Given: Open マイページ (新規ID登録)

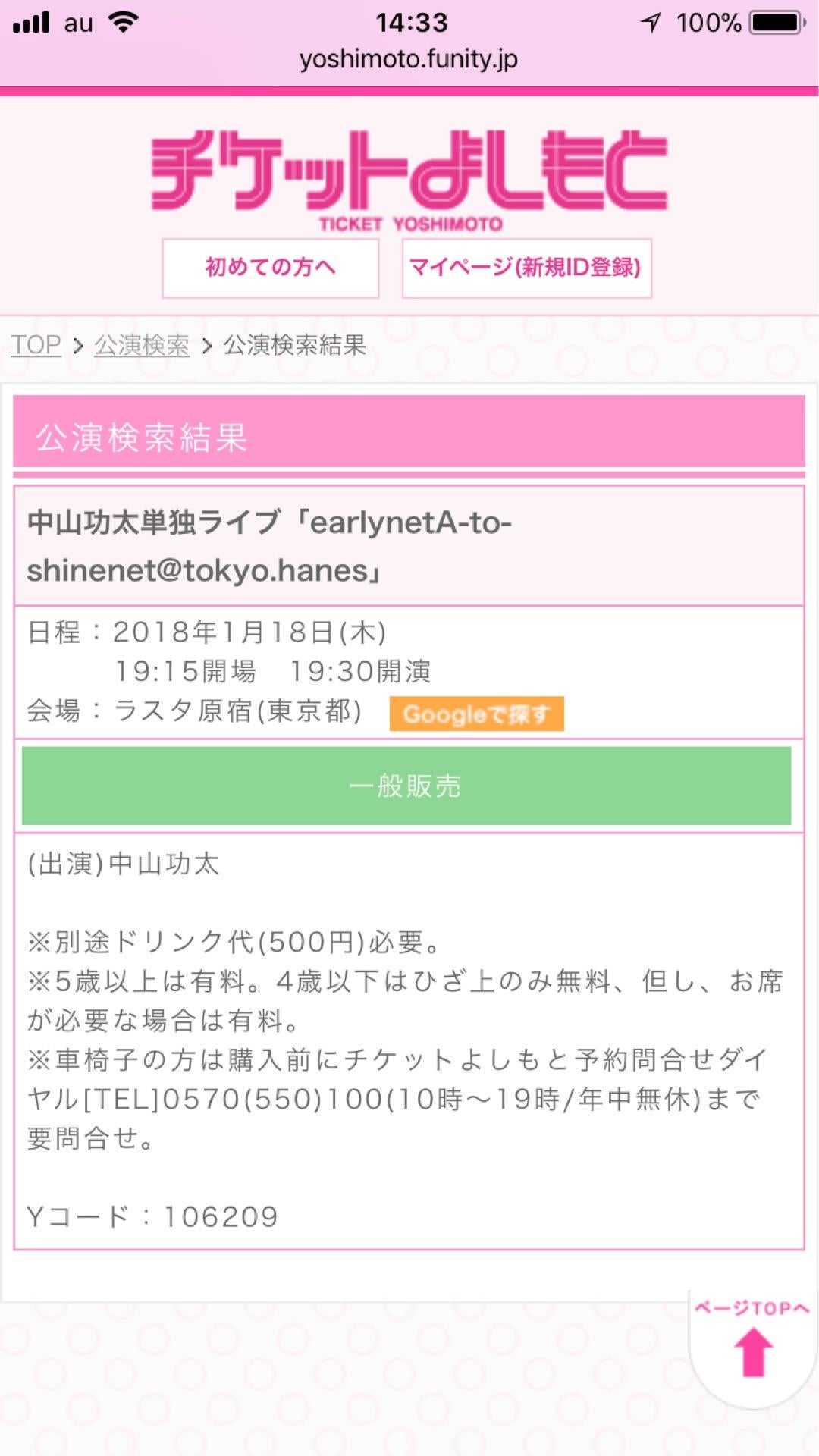Looking at the screenshot, I should (526, 268).
